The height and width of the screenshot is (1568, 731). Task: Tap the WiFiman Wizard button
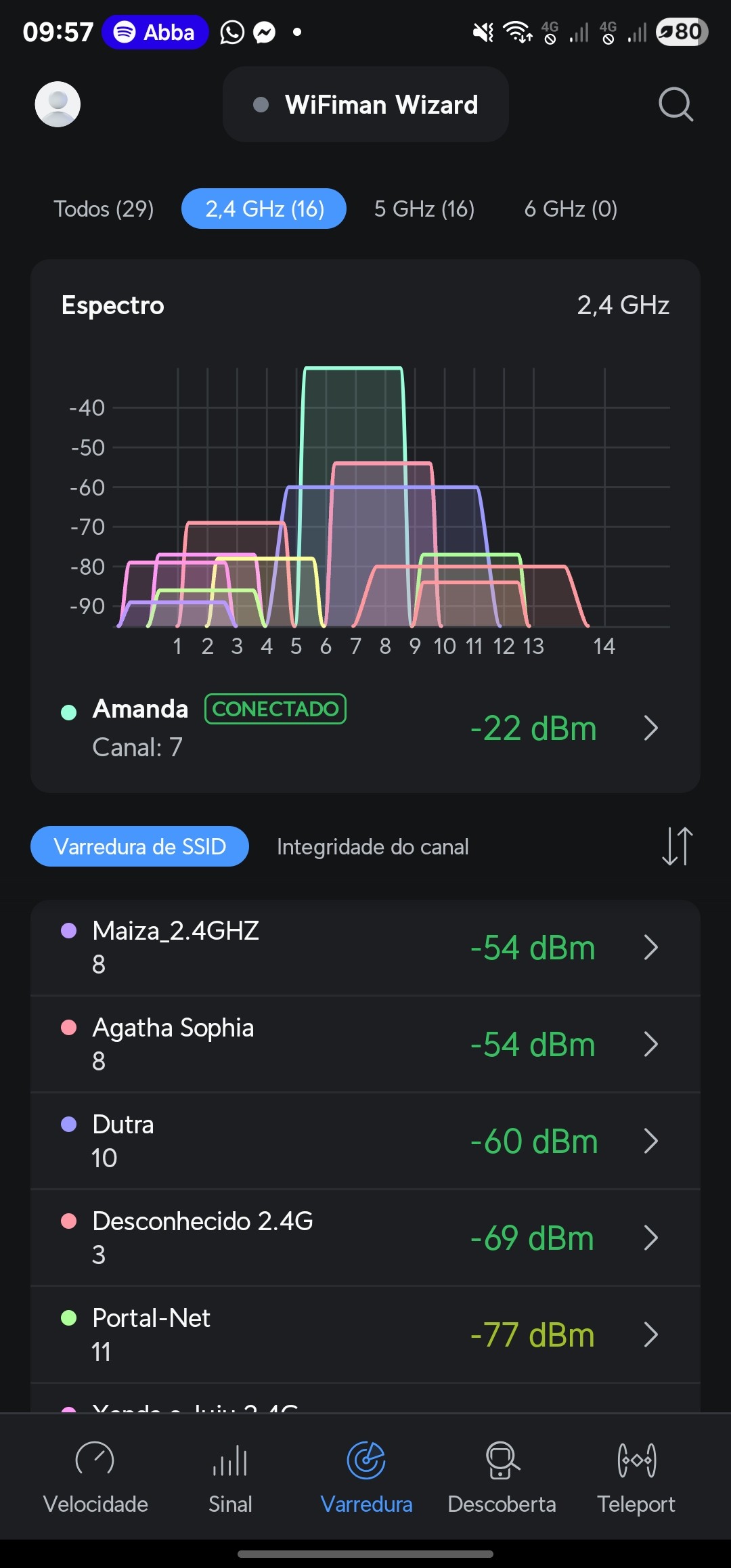click(365, 104)
